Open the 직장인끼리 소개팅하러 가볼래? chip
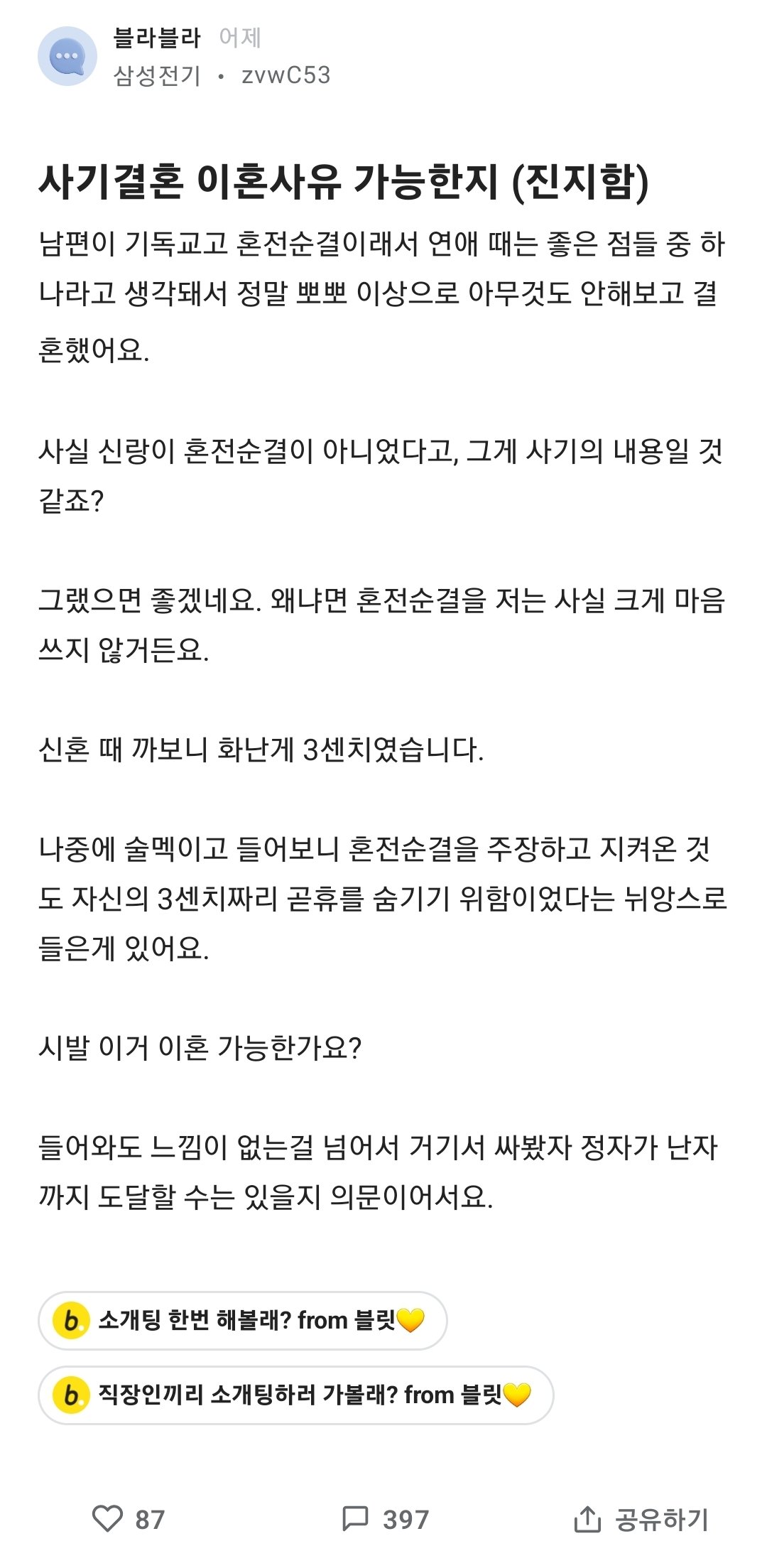 [295, 1395]
